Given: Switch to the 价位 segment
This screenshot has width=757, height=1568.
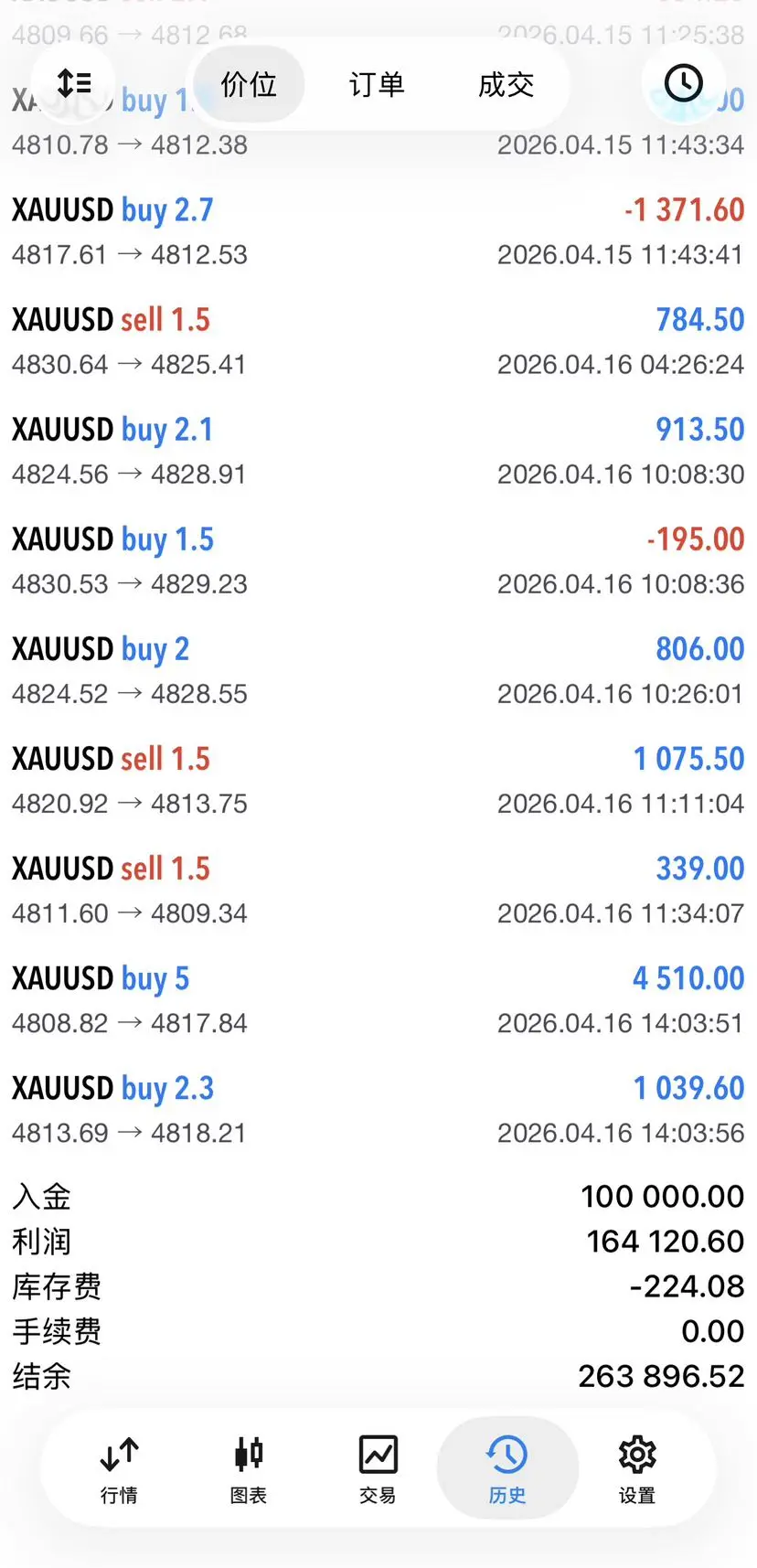Looking at the screenshot, I should [x=249, y=85].
